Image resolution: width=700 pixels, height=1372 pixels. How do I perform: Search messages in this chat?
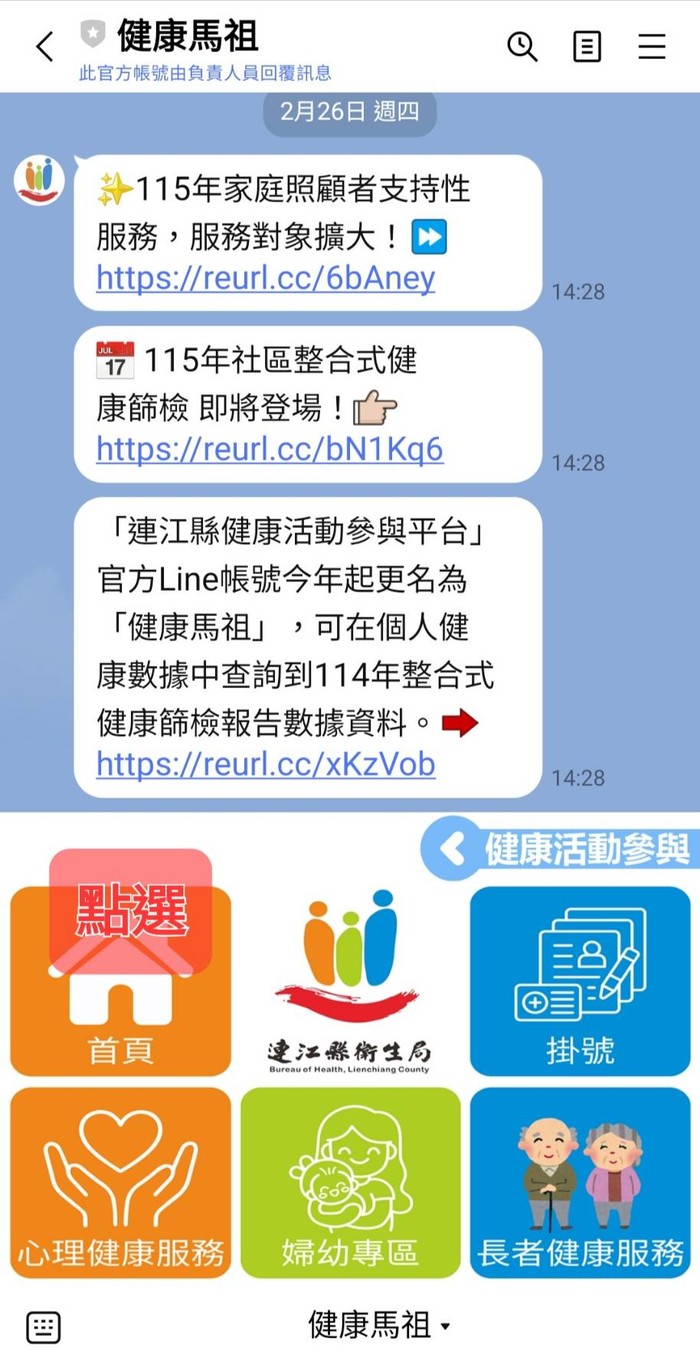pos(522,46)
